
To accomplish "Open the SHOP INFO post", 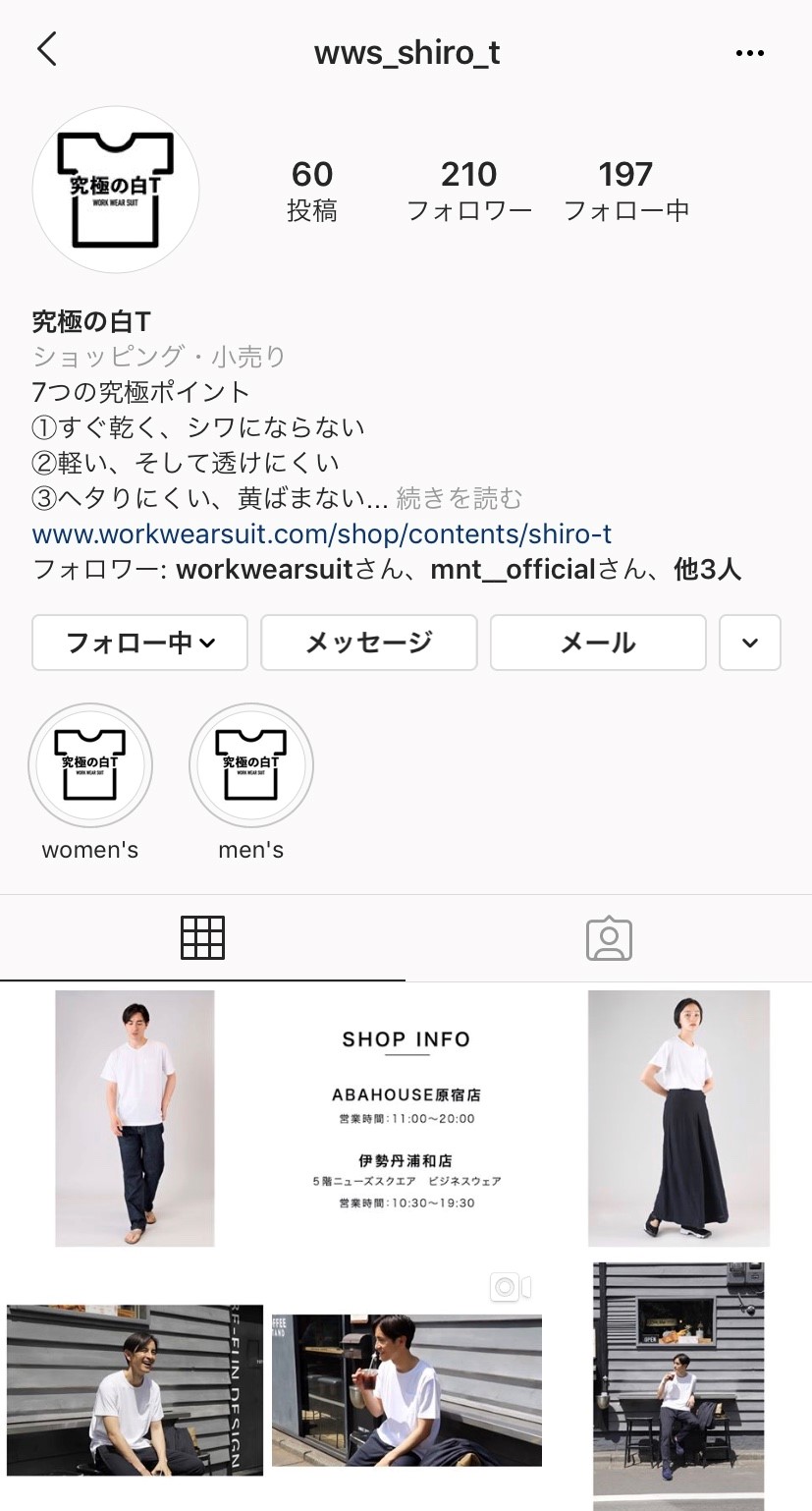I will tap(406, 1118).
